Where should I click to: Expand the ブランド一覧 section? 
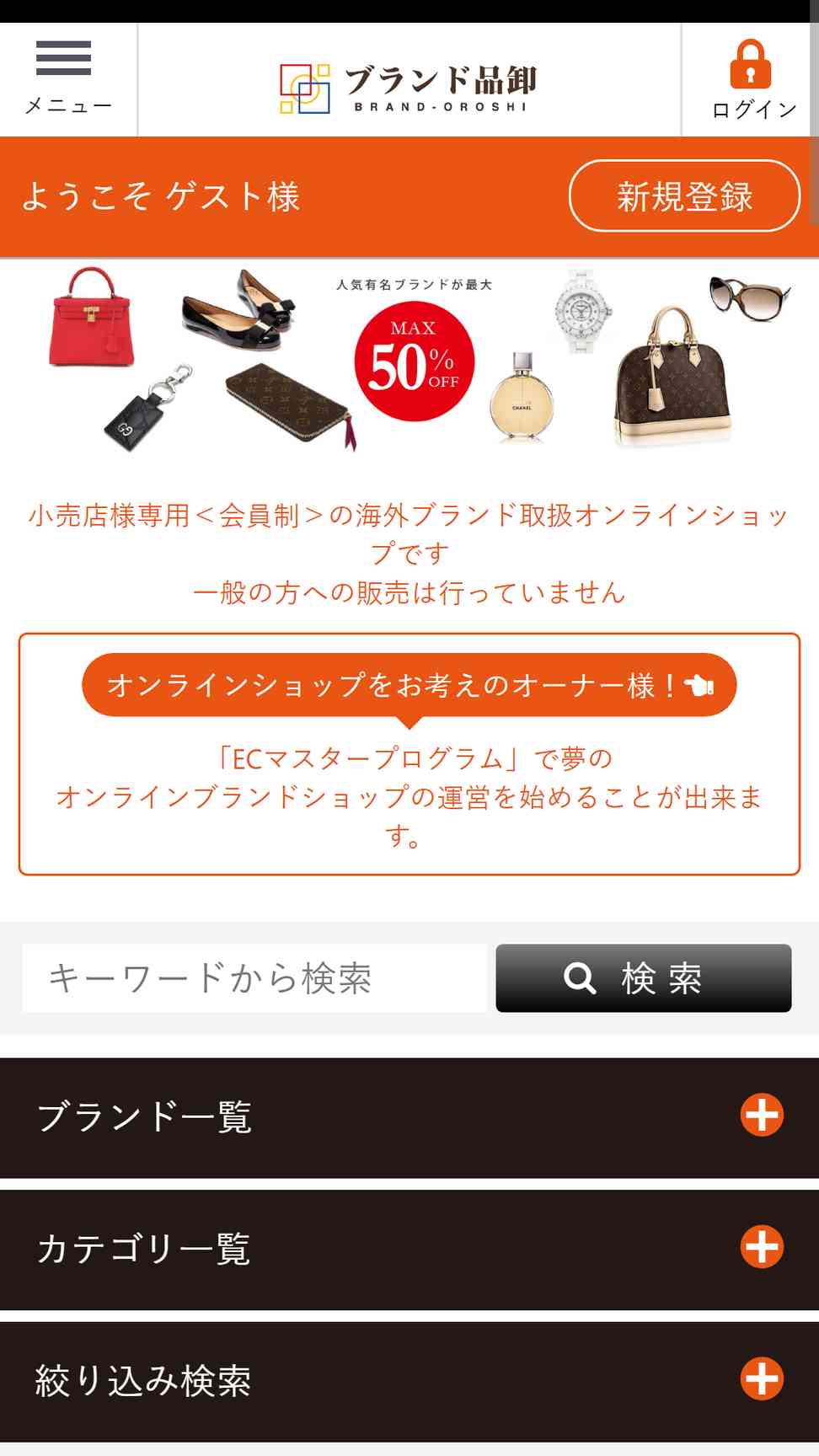coord(409,1117)
